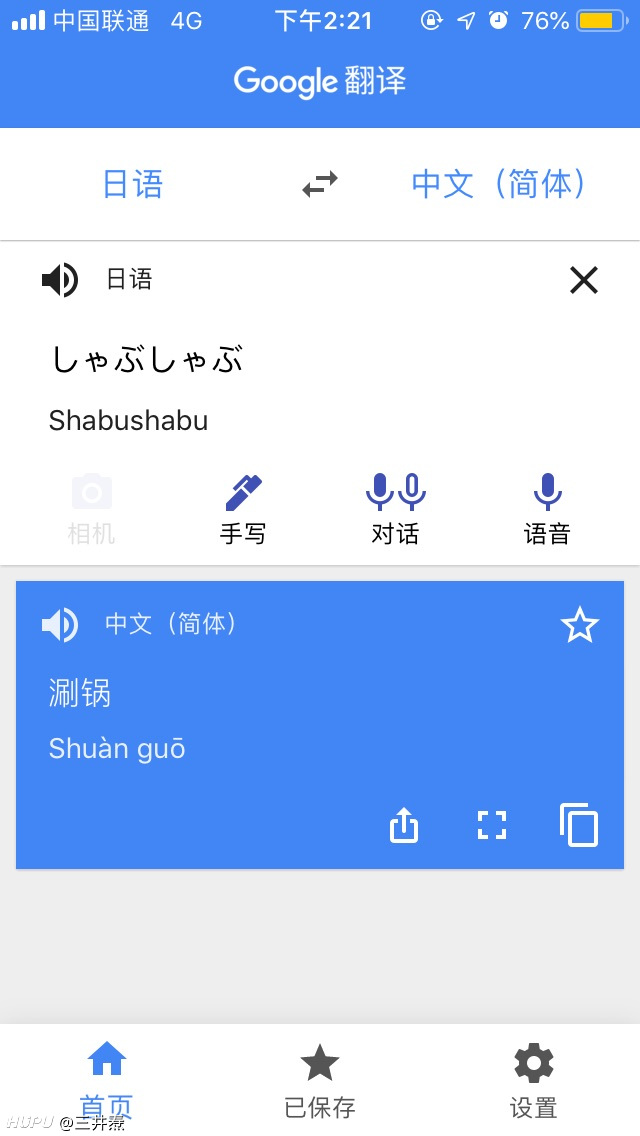Swap the source and target languages
640x1136 pixels.
click(320, 184)
